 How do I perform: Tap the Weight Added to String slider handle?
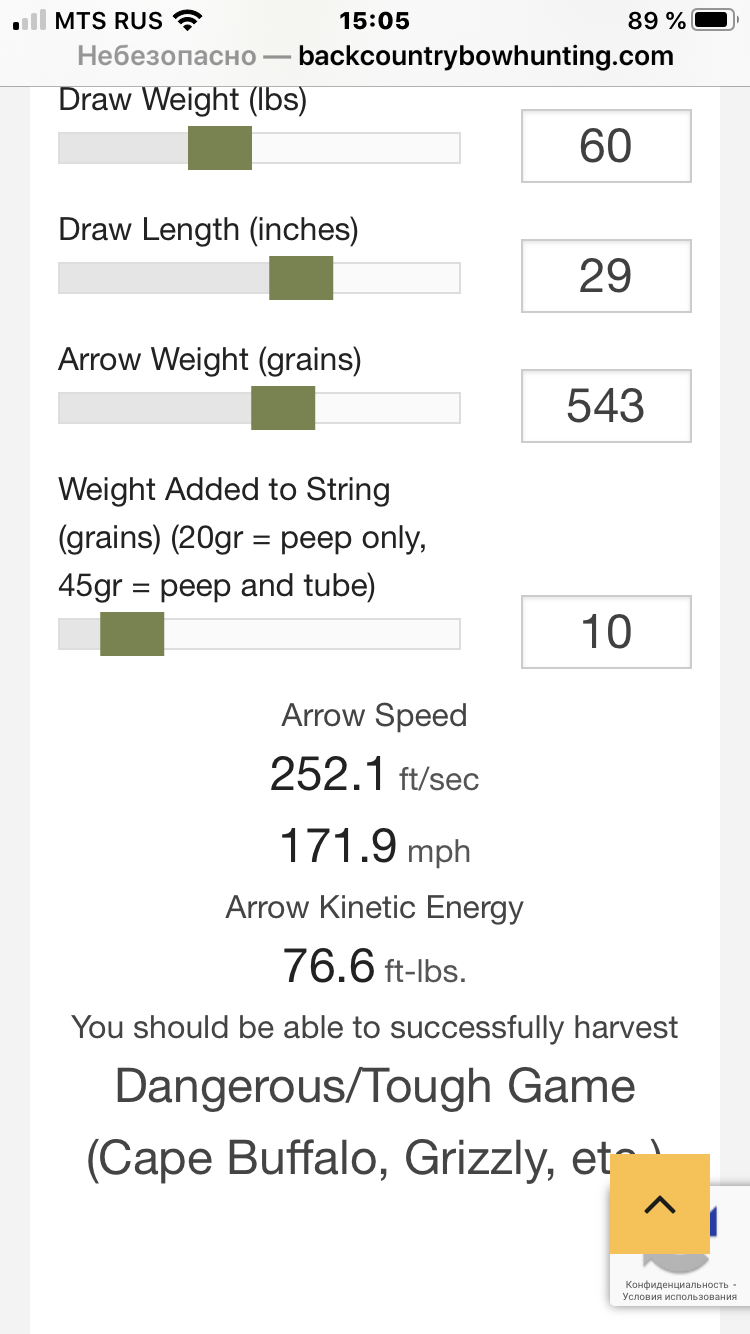(132, 634)
